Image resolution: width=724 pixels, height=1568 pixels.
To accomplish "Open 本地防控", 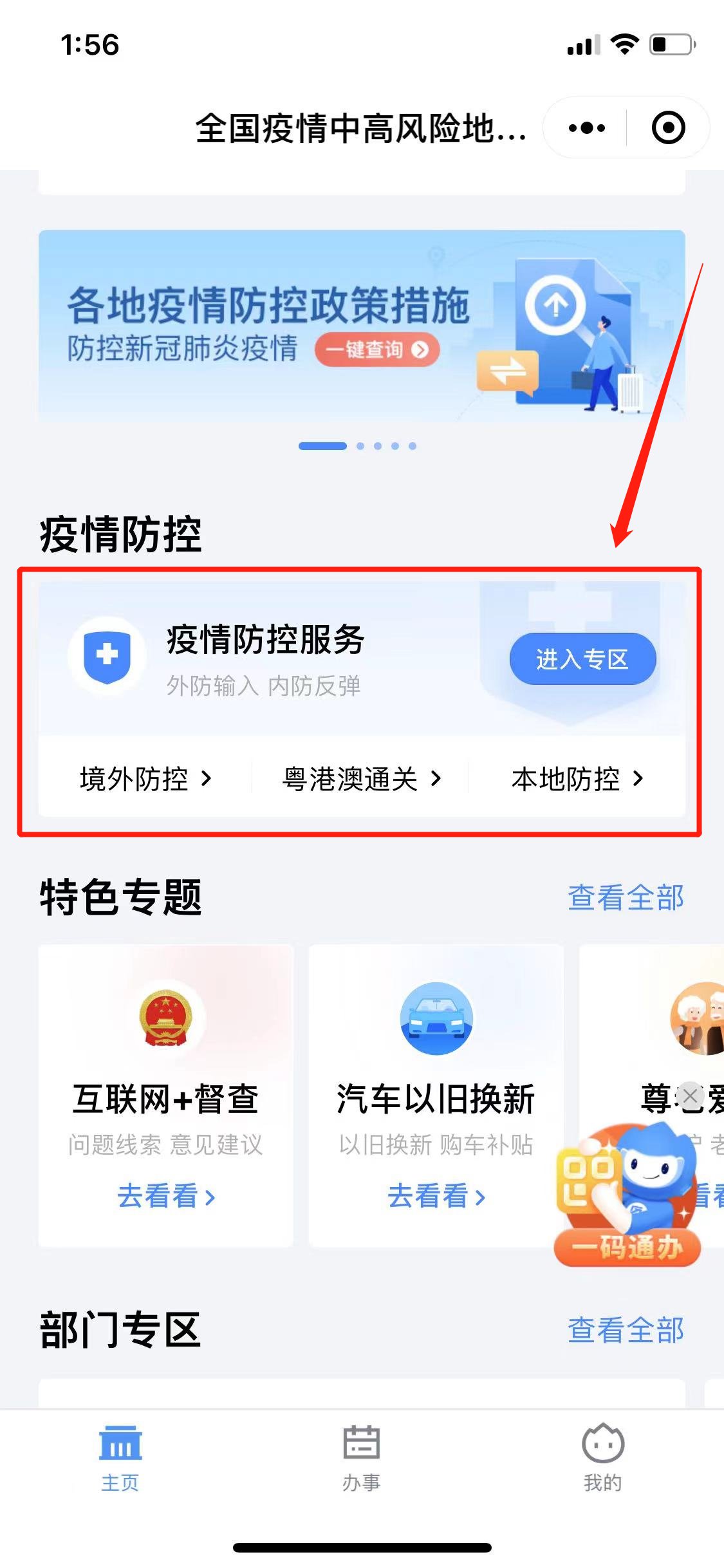I will point(577,779).
